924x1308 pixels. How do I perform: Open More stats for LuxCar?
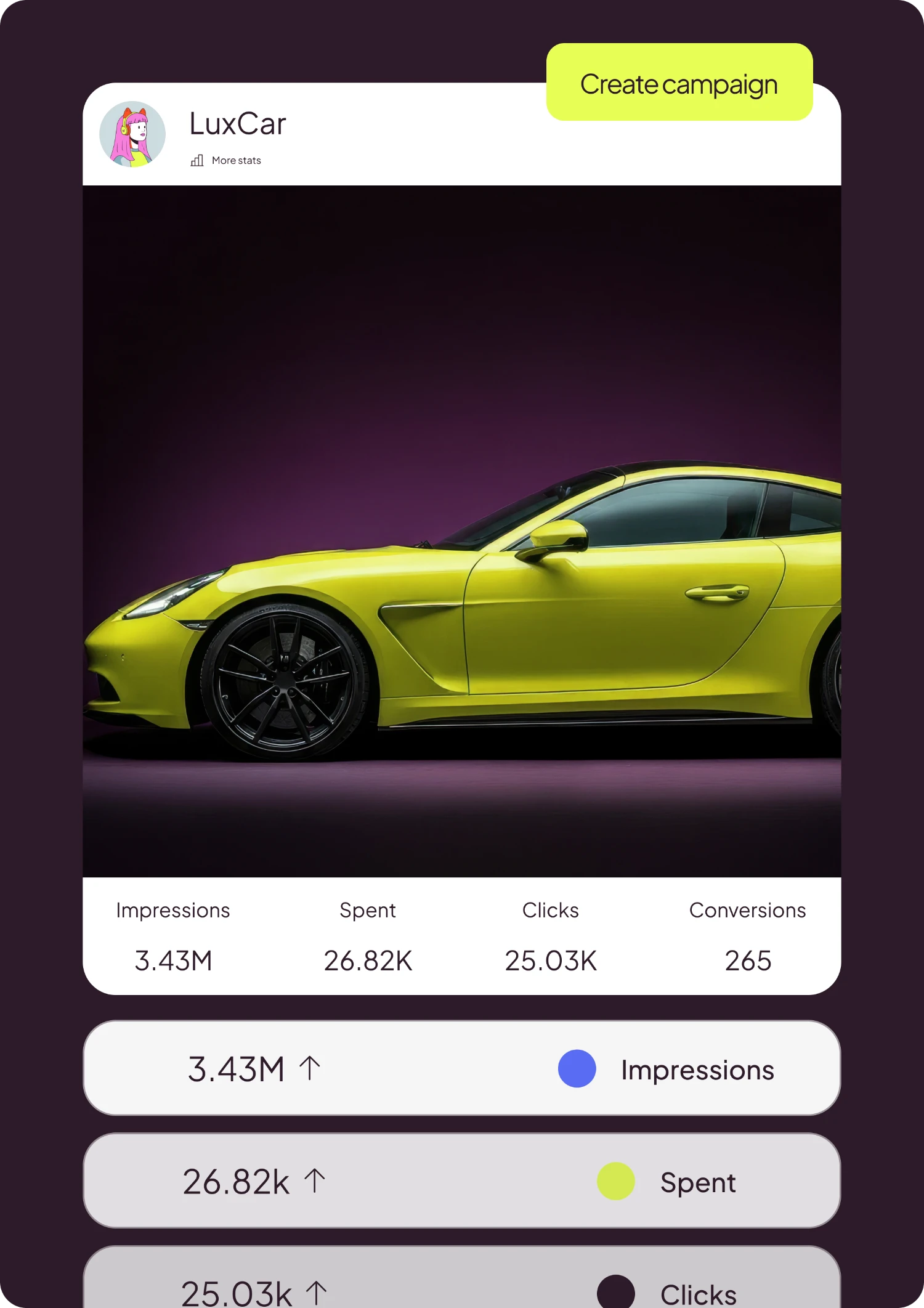[226, 160]
